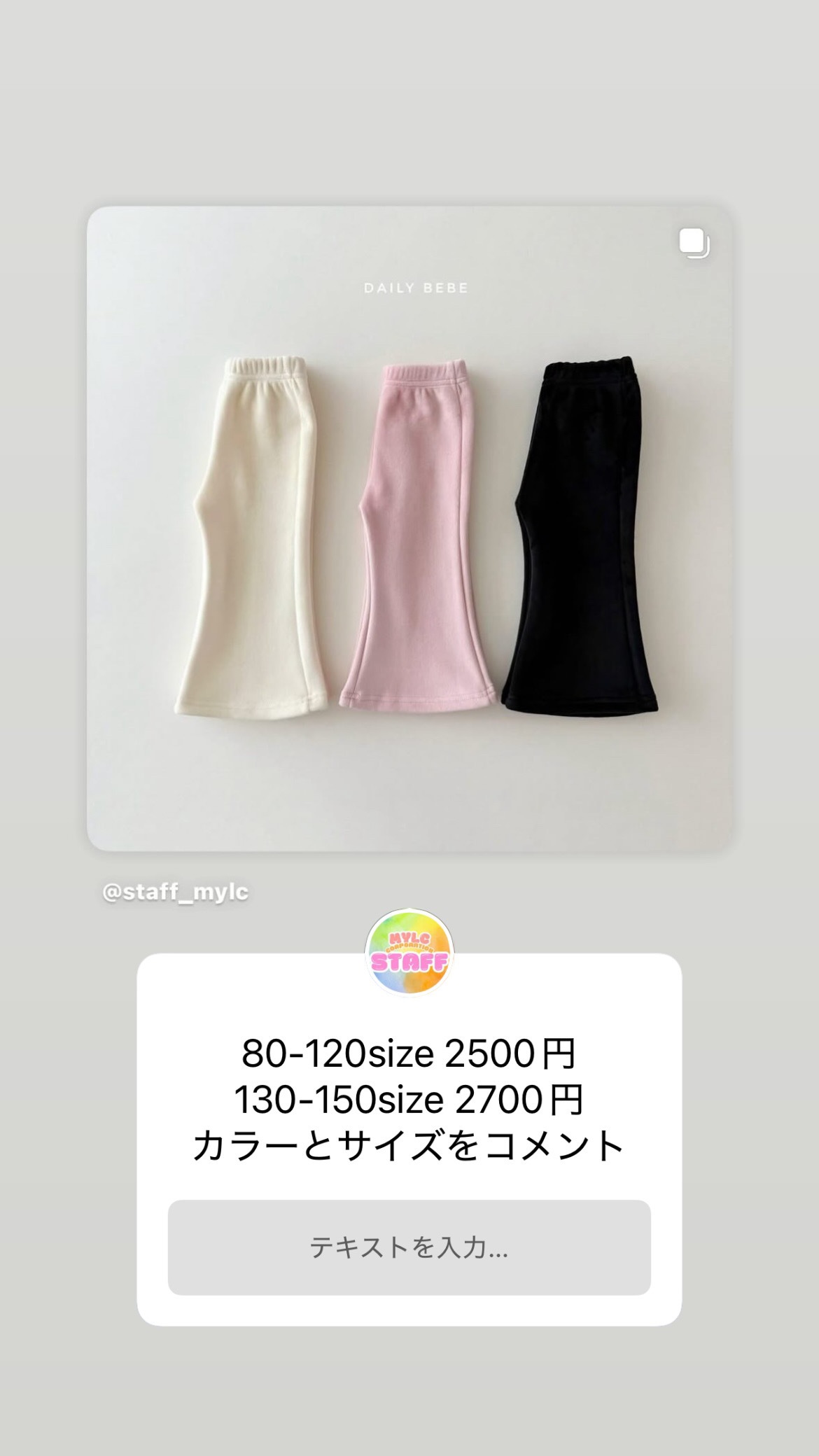Select the pink flared pants in the photo
Screen dimensions: 819x1456
413,532
